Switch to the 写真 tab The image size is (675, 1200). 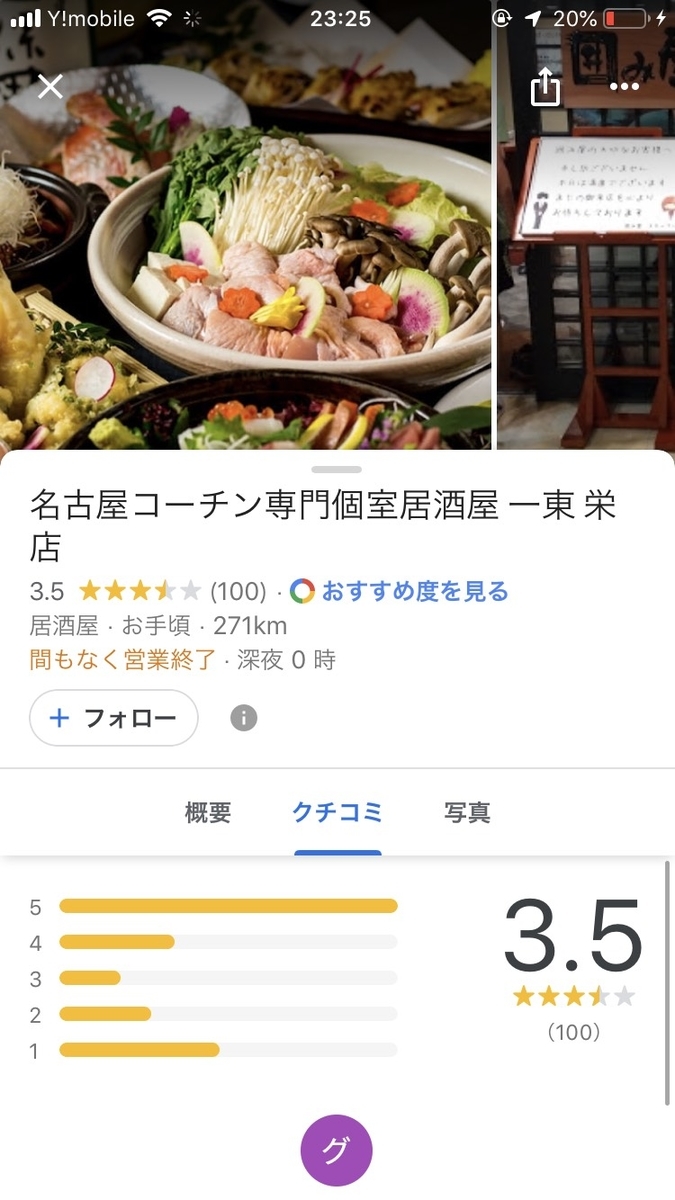pos(467,813)
